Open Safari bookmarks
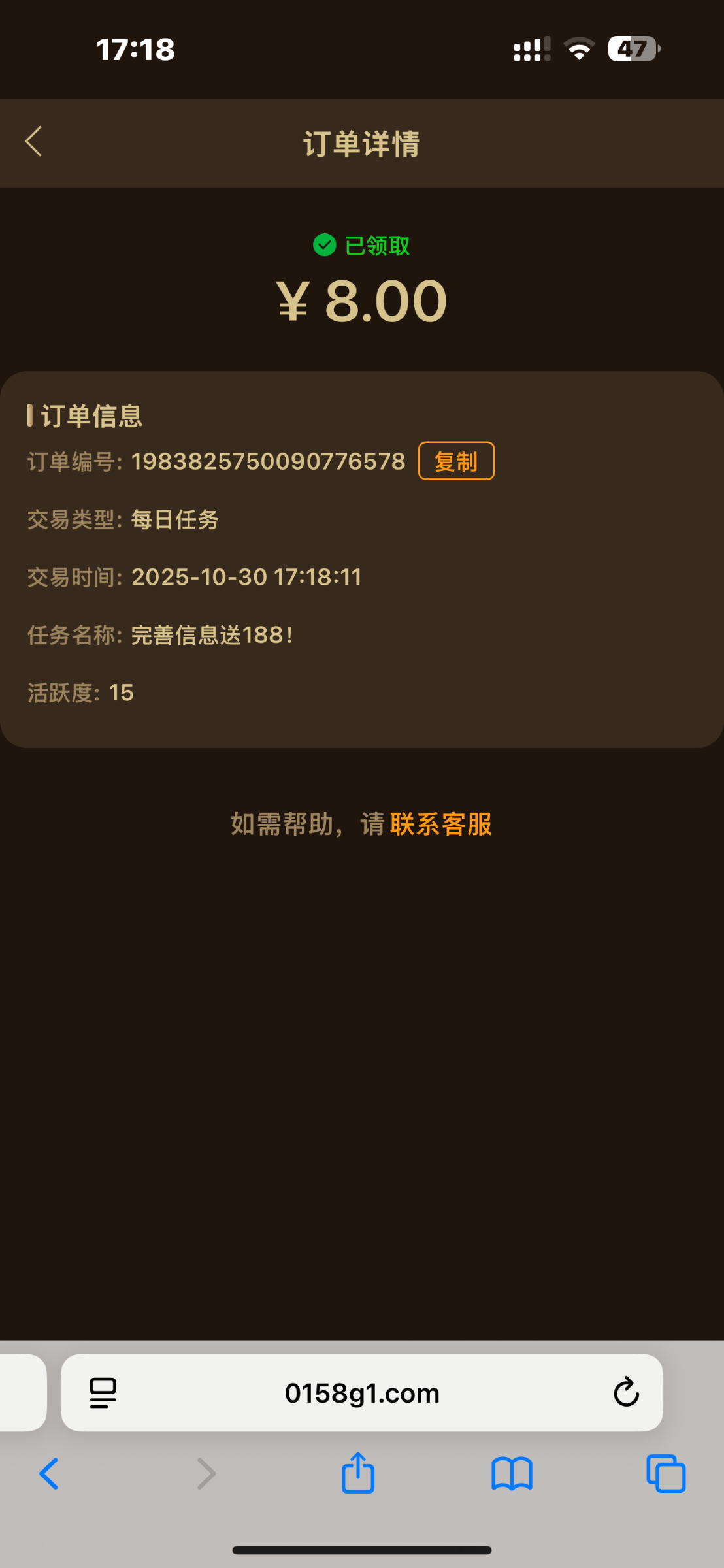Image resolution: width=724 pixels, height=1568 pixels. (x=512, y=1474)
